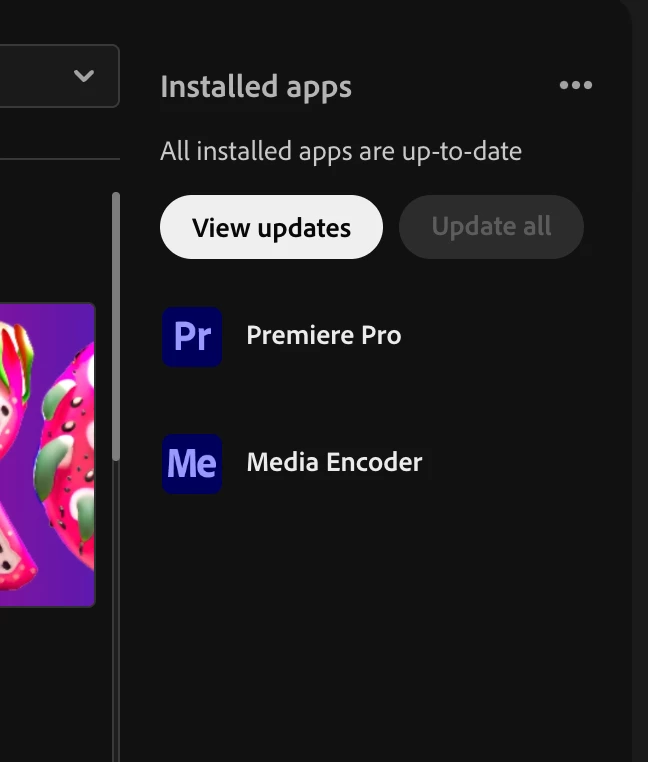Open Premiere Pro from installed apps
Viewport: 648px width, 762px height.
323,336
